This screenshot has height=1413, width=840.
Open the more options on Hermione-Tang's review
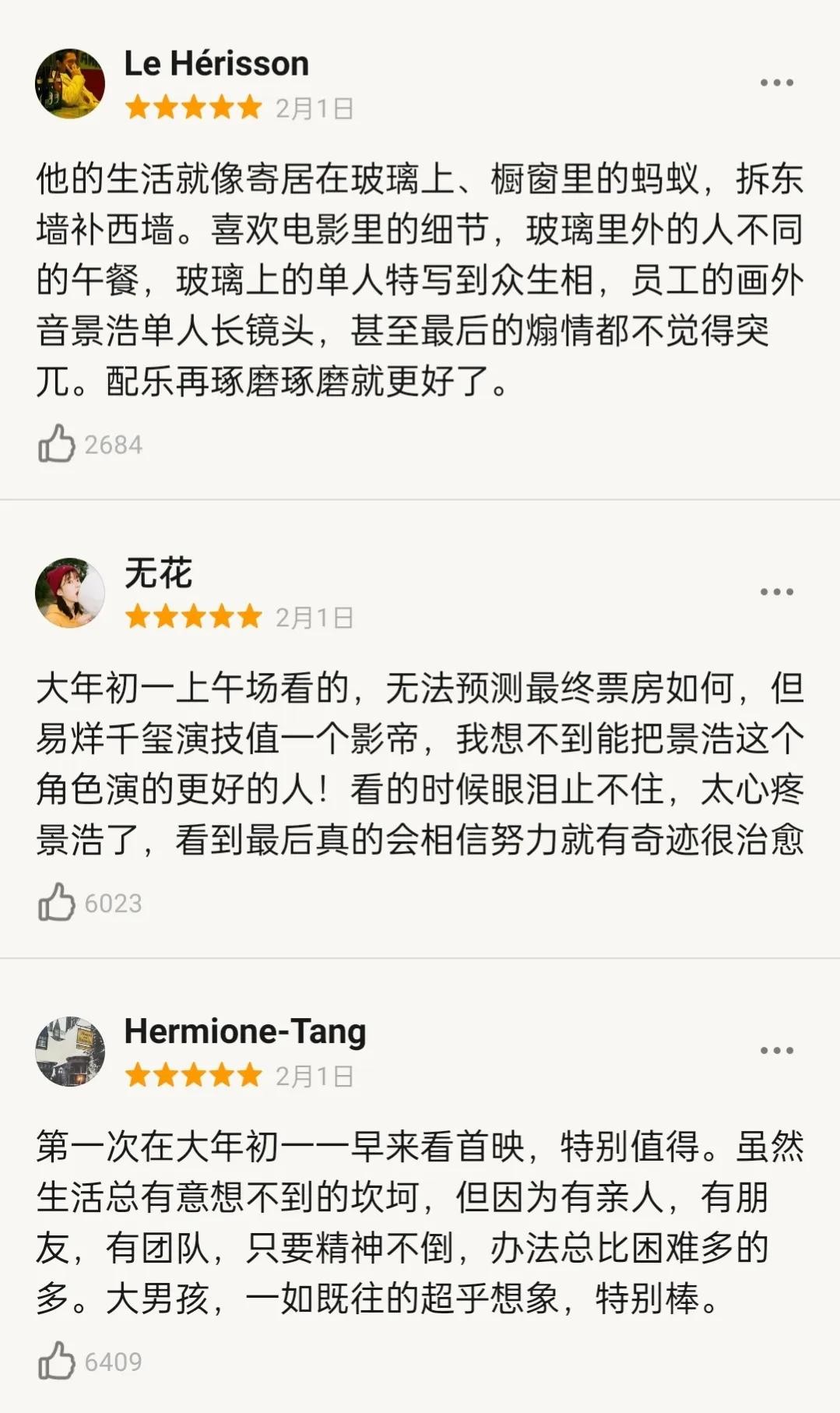click(x=776, y=1051)
